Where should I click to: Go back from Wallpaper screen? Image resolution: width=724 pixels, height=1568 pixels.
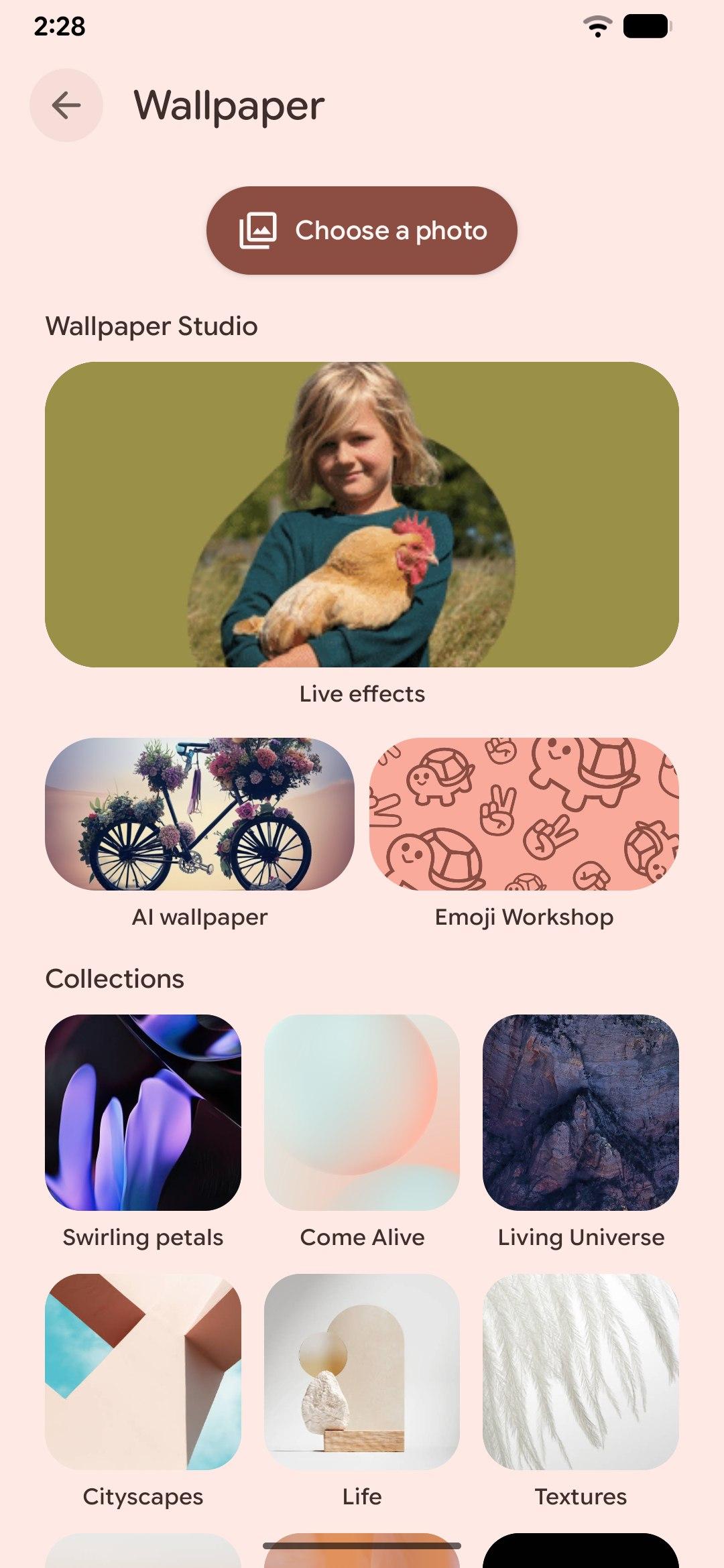click(x=66, y=105)
